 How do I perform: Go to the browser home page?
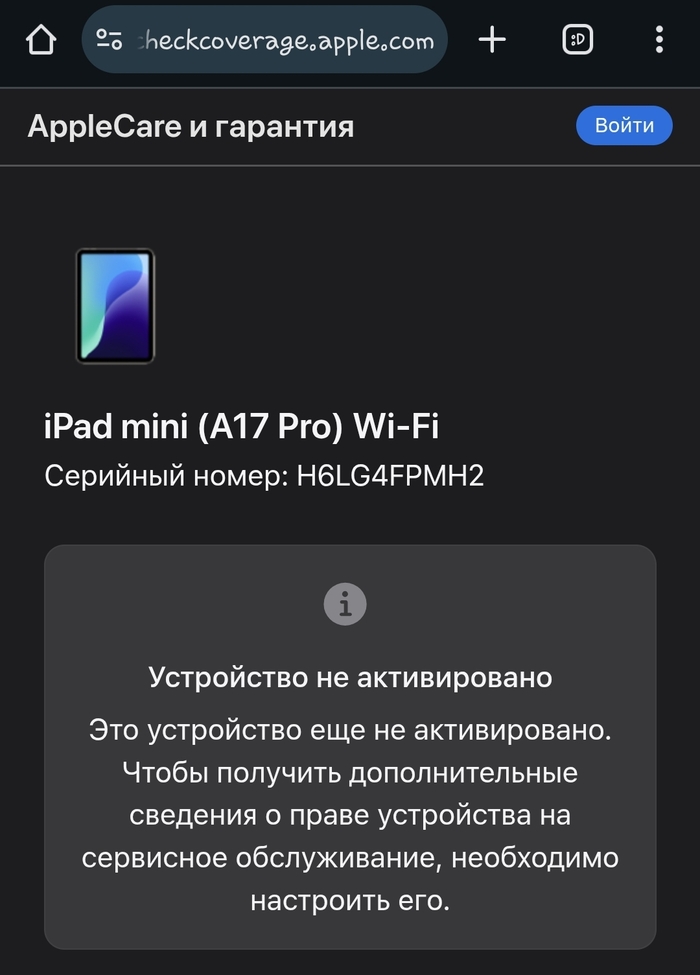click(39, 40)
